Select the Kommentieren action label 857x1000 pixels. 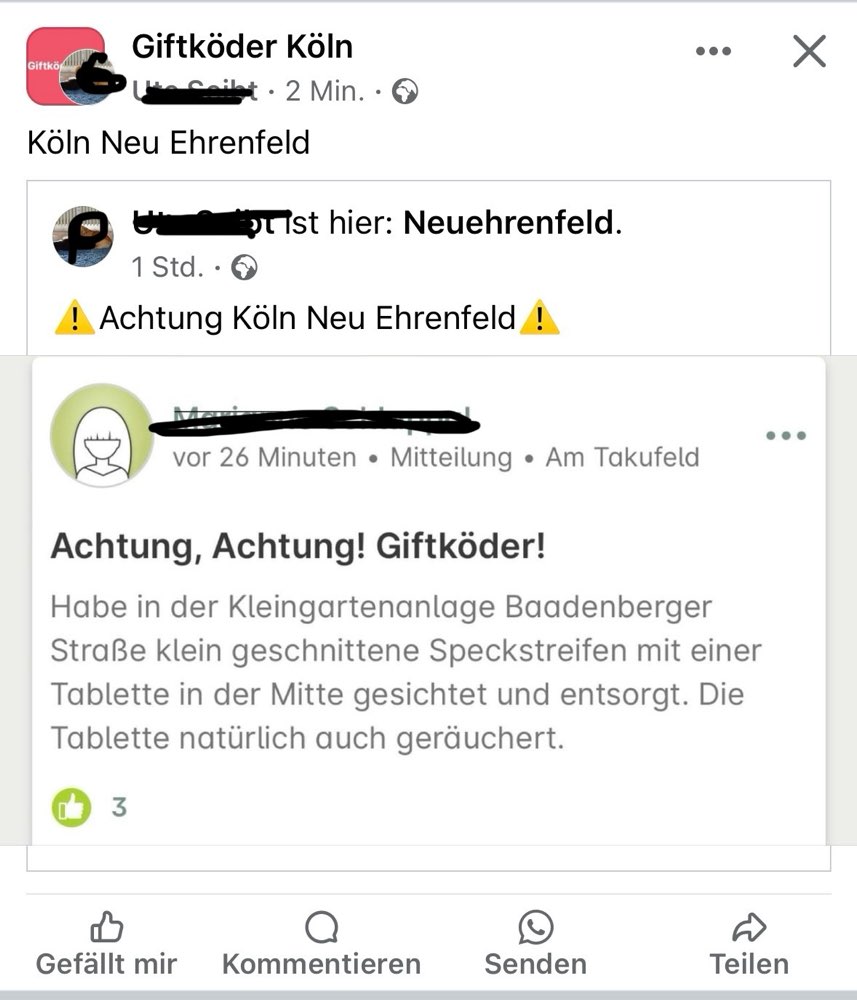tap(321, 964)
